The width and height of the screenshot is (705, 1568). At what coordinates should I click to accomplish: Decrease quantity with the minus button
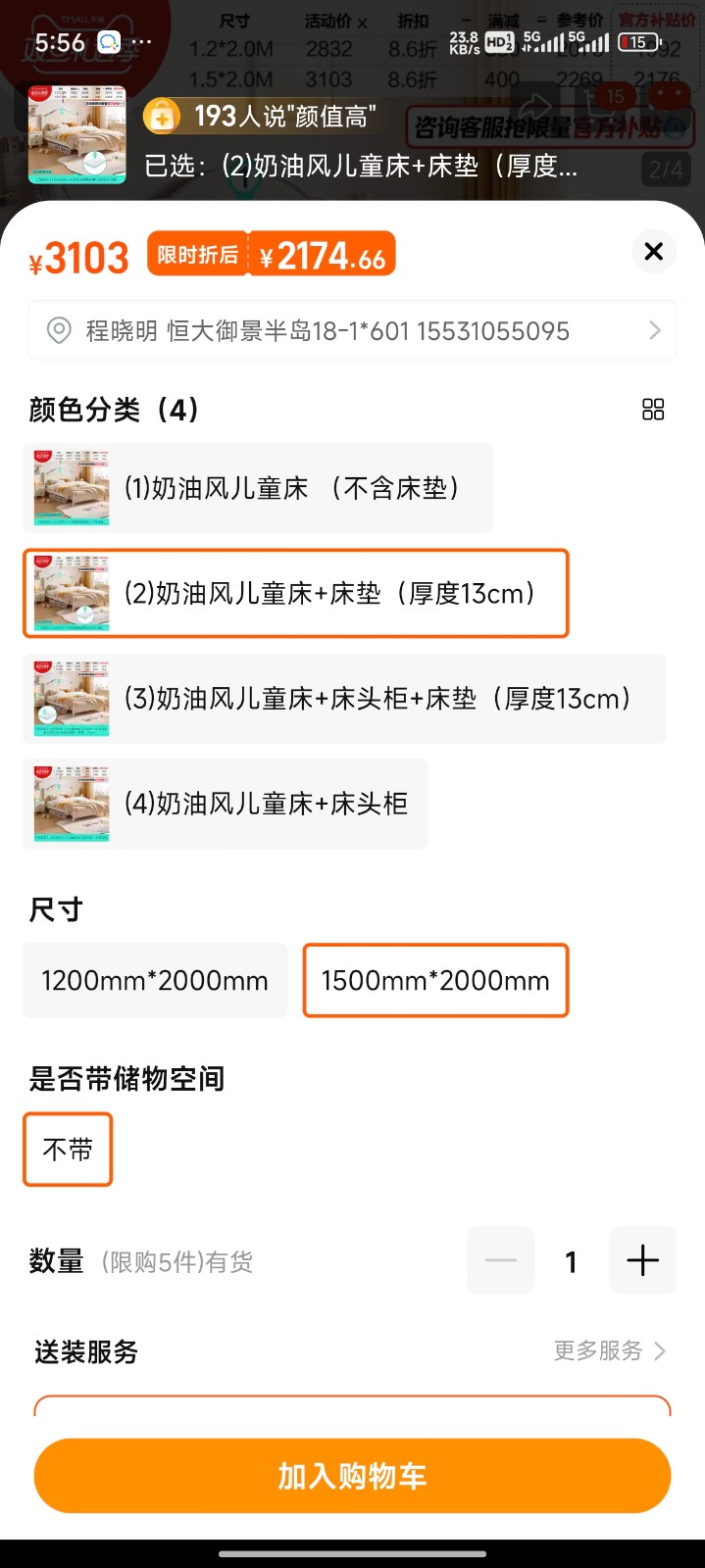(x=501, y=1260)
